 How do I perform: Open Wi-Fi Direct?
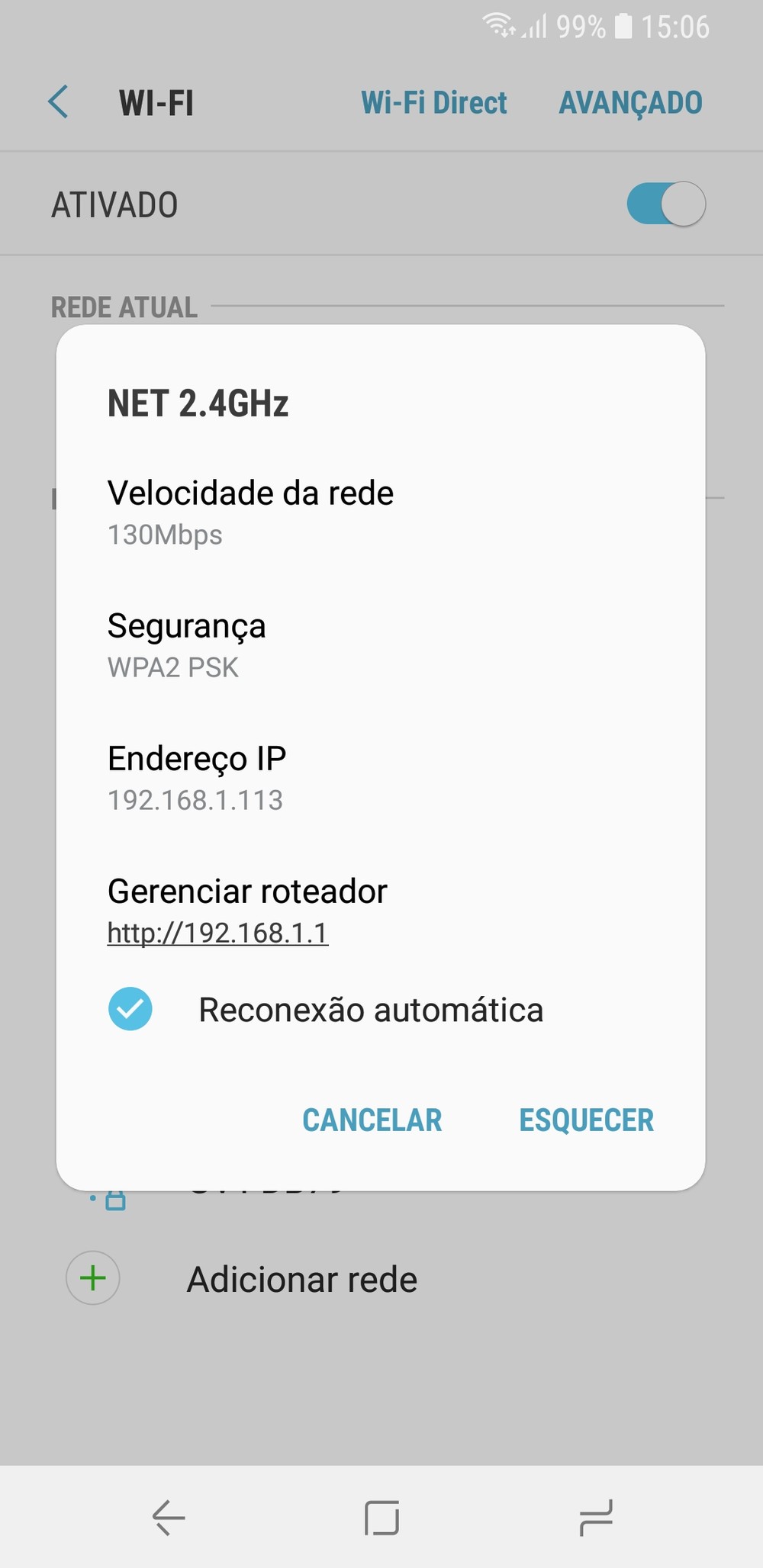[x=433, y=103]
